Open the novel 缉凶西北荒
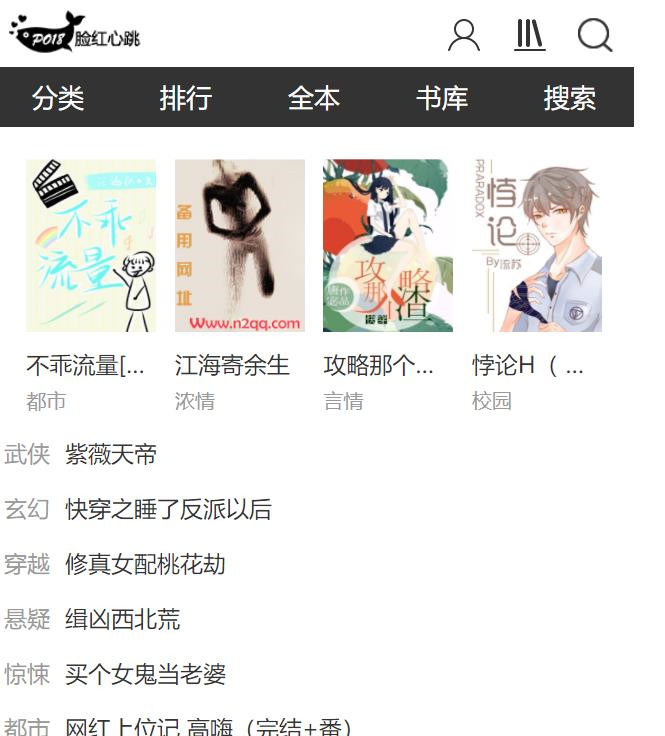The width and height of the screenshot is (665, 736). coord(122,620)
